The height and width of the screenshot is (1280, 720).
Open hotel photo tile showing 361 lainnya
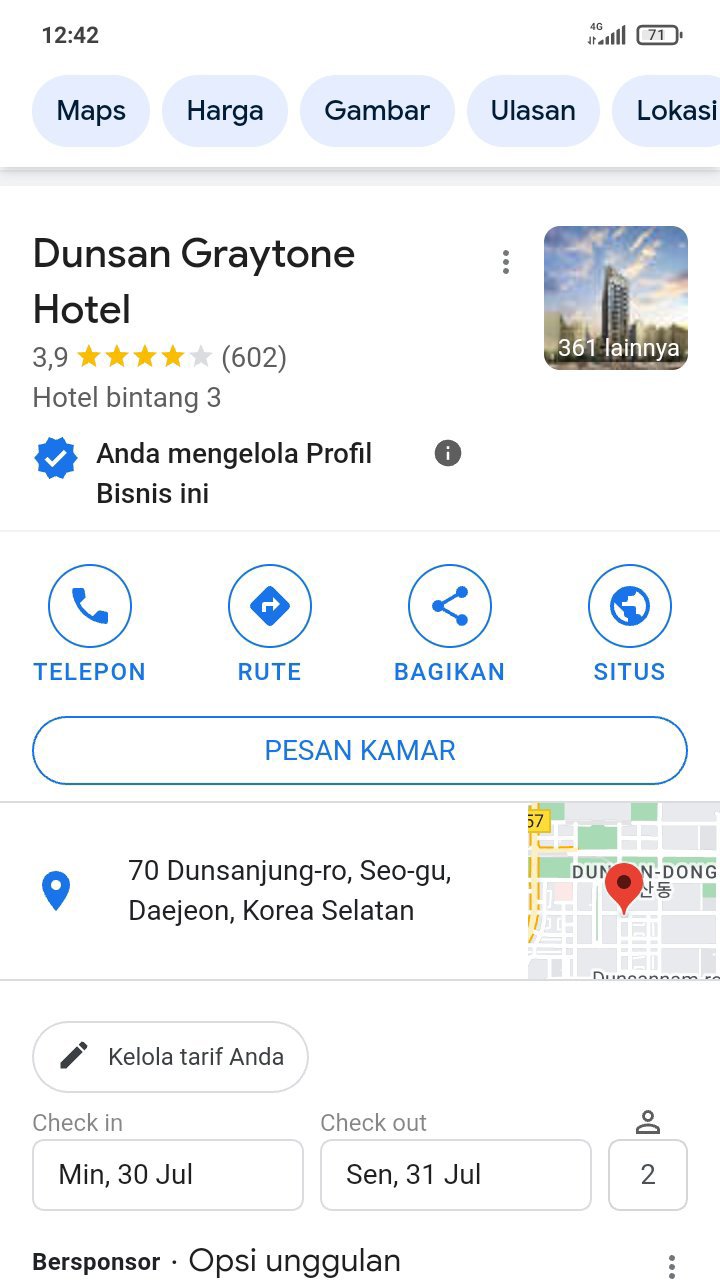pyautogui.click(x=616, y=298)
